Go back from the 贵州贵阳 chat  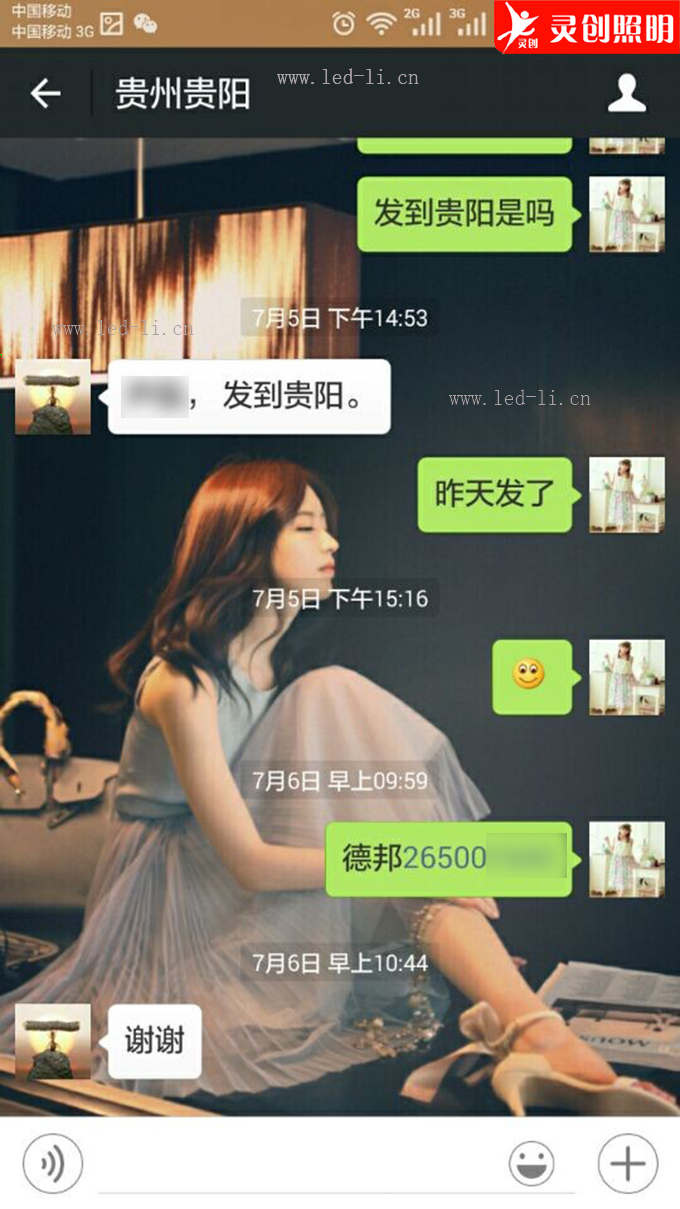point(45,93)
